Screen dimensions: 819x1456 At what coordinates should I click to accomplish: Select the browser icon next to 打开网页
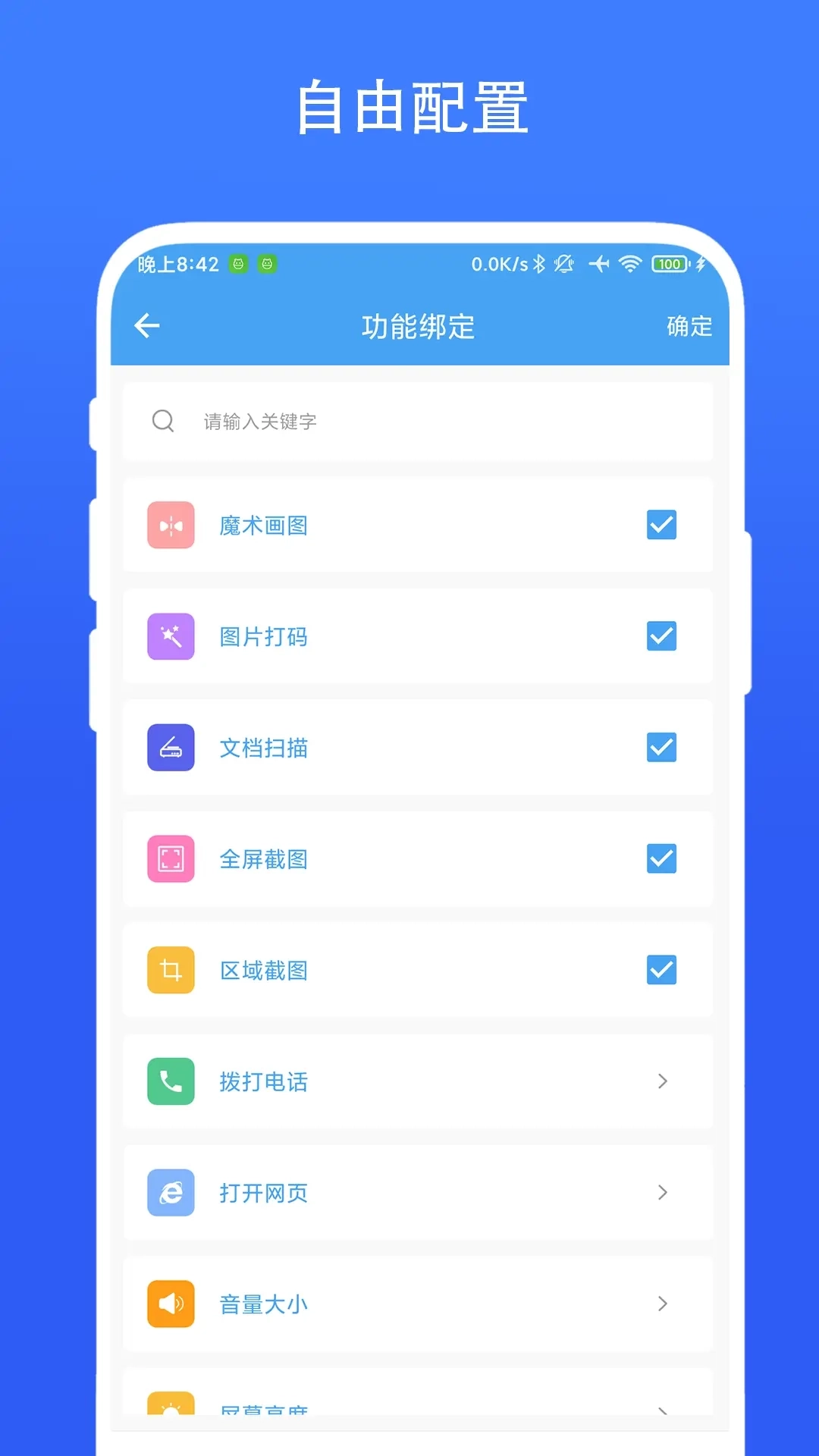(171, 1193)
